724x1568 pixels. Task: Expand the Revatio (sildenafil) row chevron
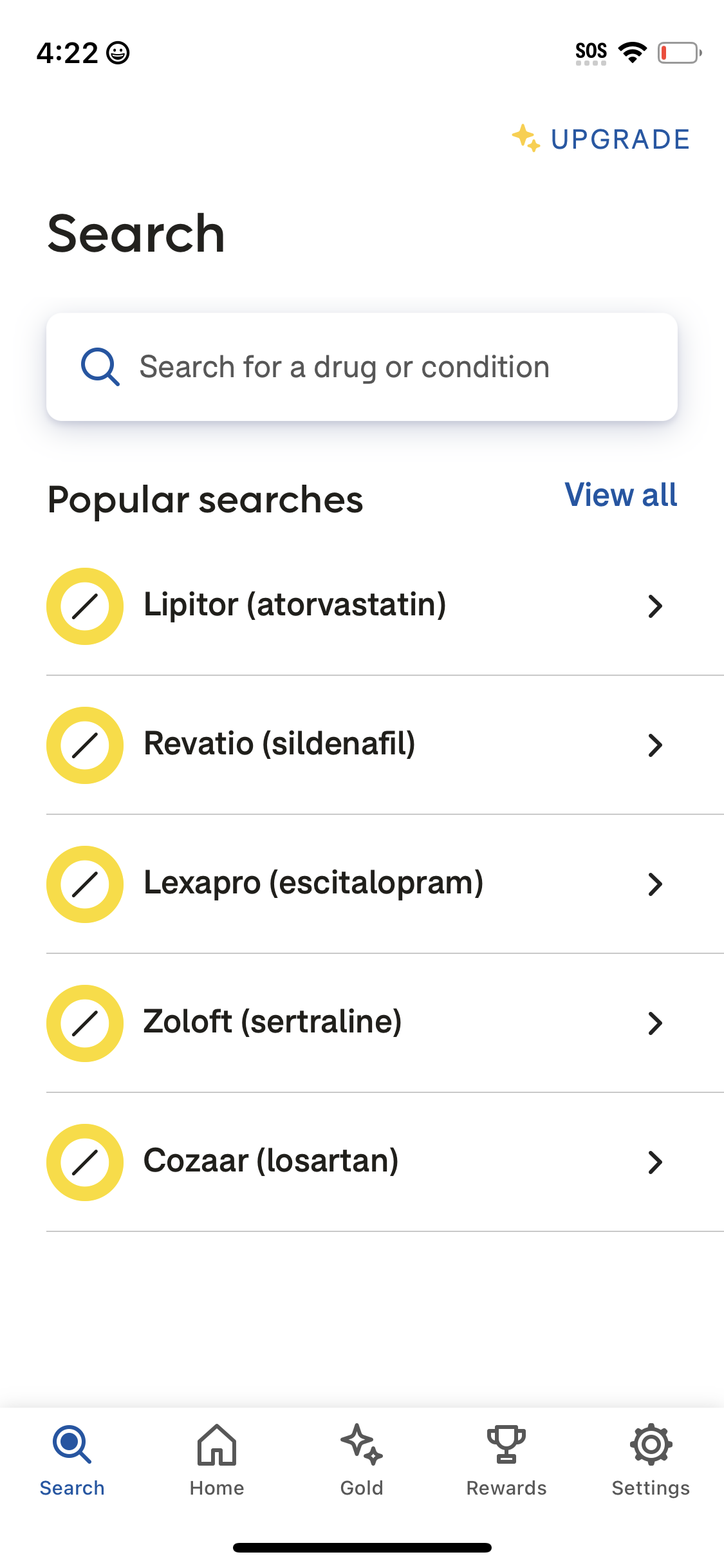point(655,745)
